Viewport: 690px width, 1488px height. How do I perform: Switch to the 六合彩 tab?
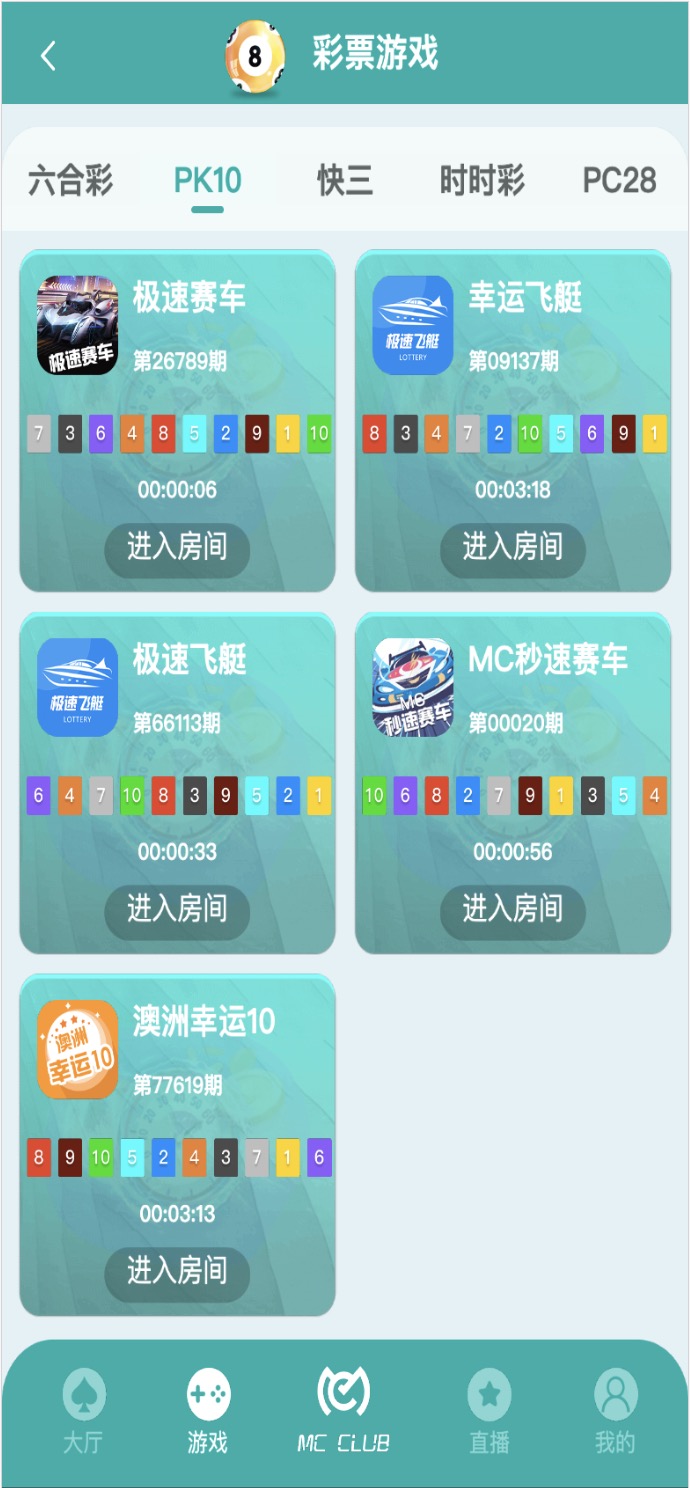71,181
